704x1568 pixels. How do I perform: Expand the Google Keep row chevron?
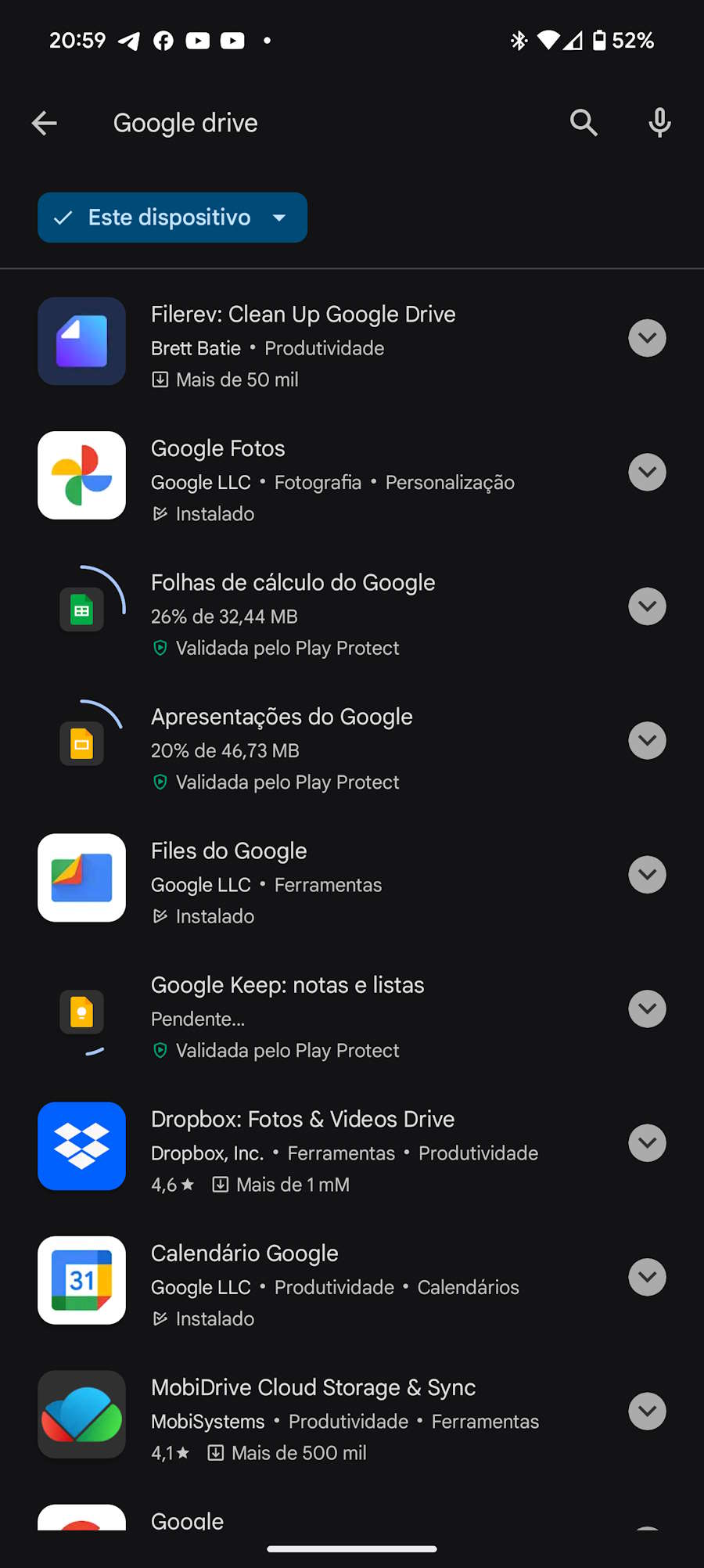pyautogui.click(x=648, y=1009)
